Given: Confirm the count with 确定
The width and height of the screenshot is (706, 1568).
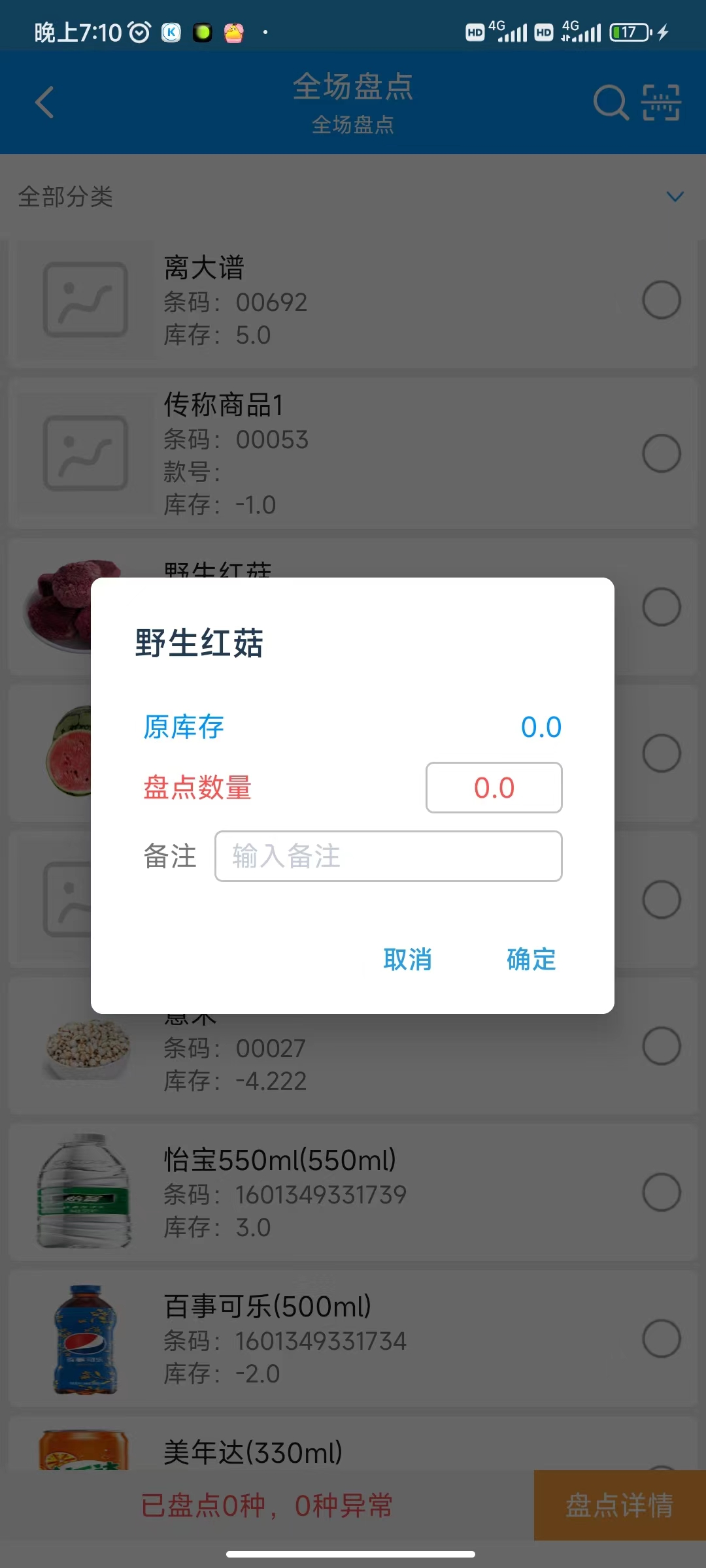Looking at the screenshot, I should point(531,959).
